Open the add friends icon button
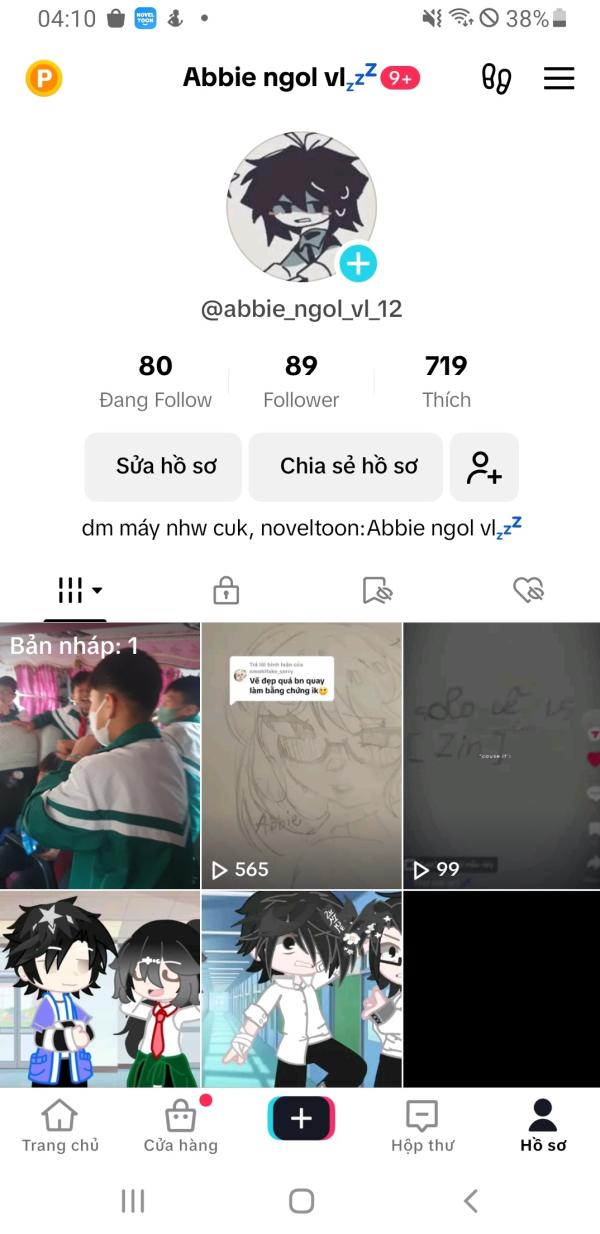This screenshot has height=1234, width=600. [485, 466]
